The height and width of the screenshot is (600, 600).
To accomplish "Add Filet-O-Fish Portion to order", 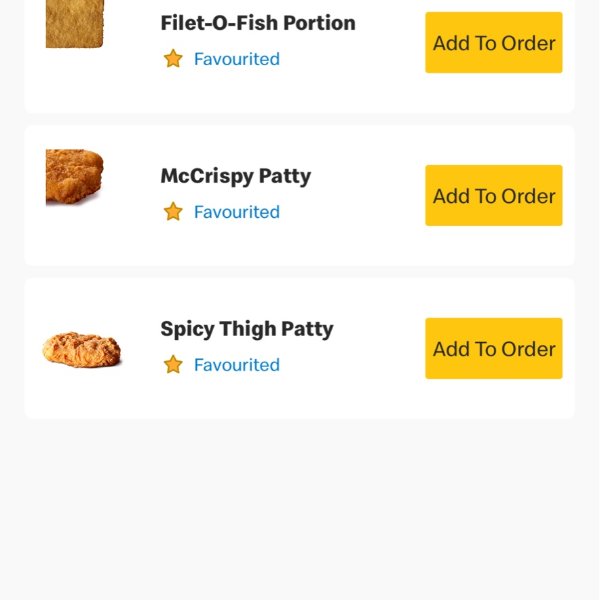I will tap(493, 43).
